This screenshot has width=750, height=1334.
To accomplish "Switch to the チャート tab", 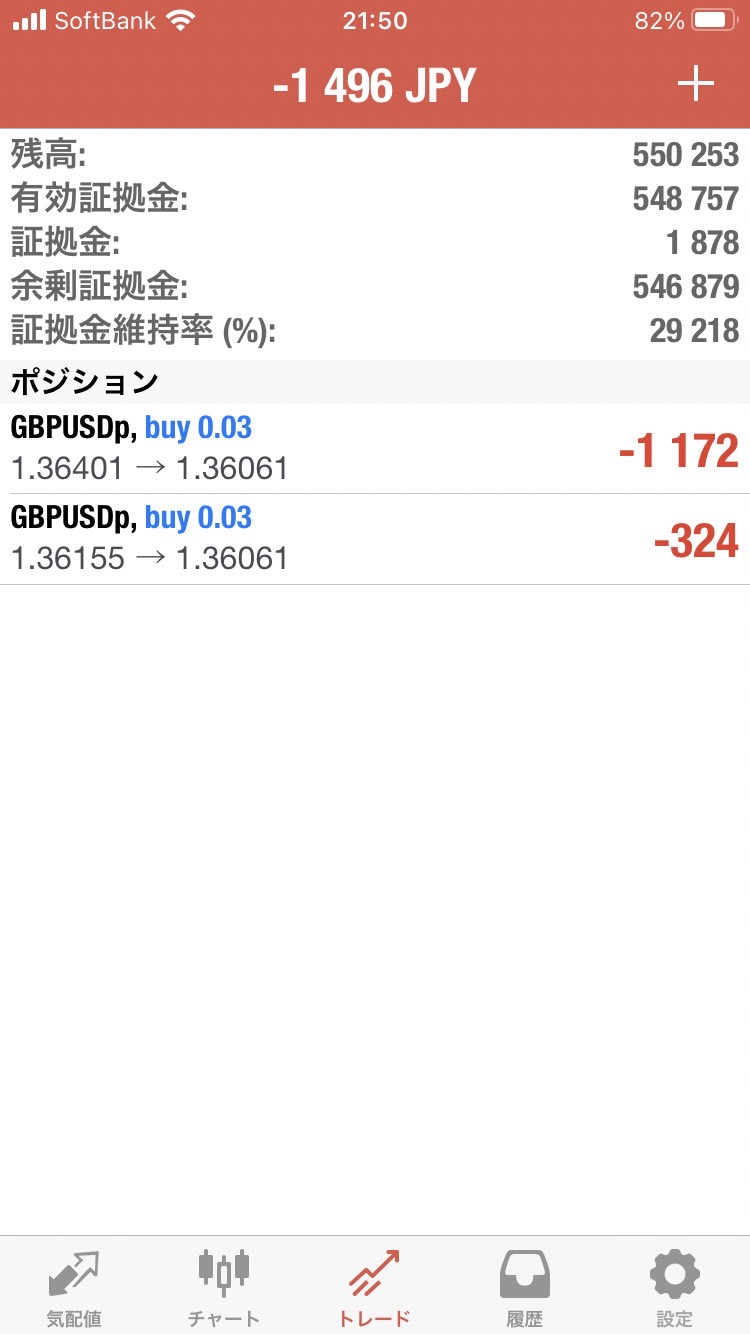I will pyautogui.click(x=224, y=1288).
